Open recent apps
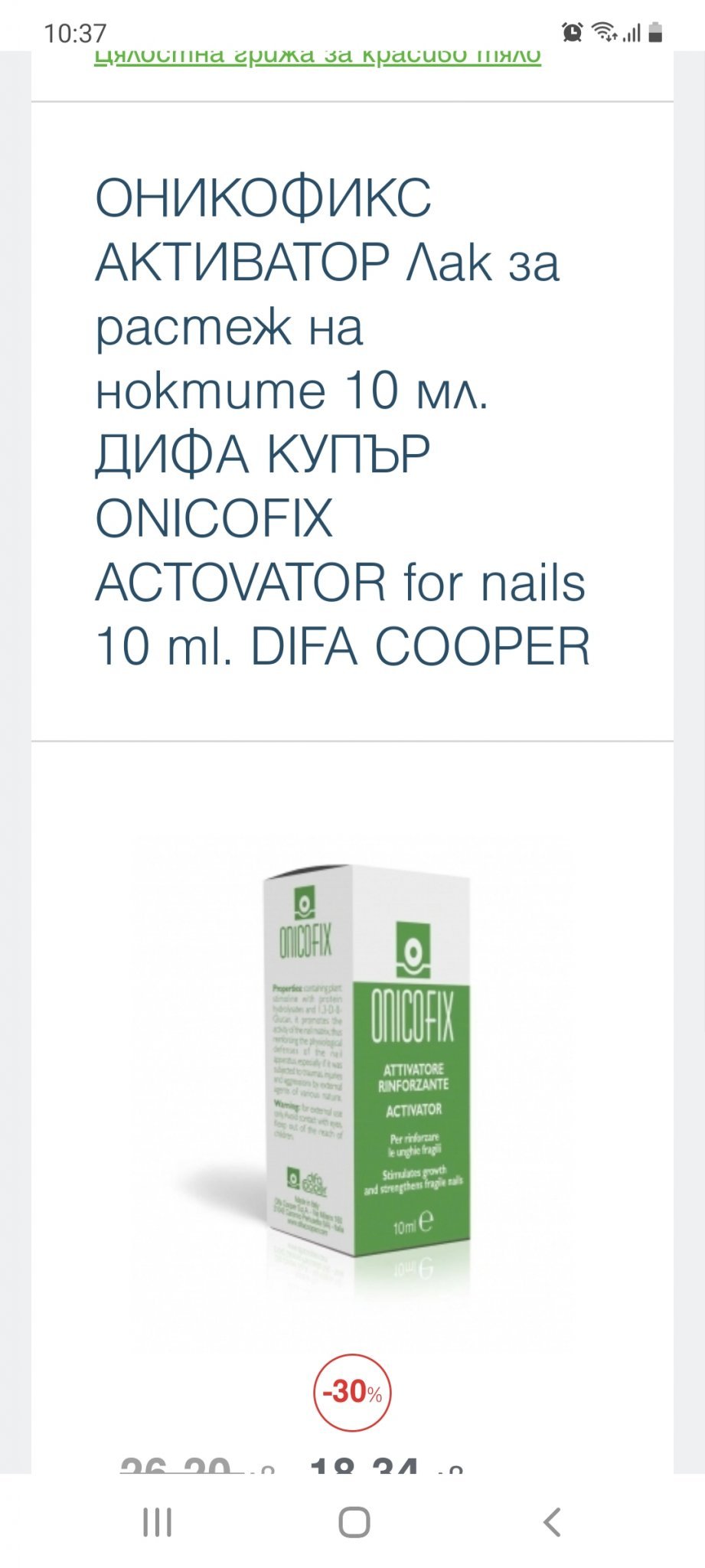 [157, 1522]
